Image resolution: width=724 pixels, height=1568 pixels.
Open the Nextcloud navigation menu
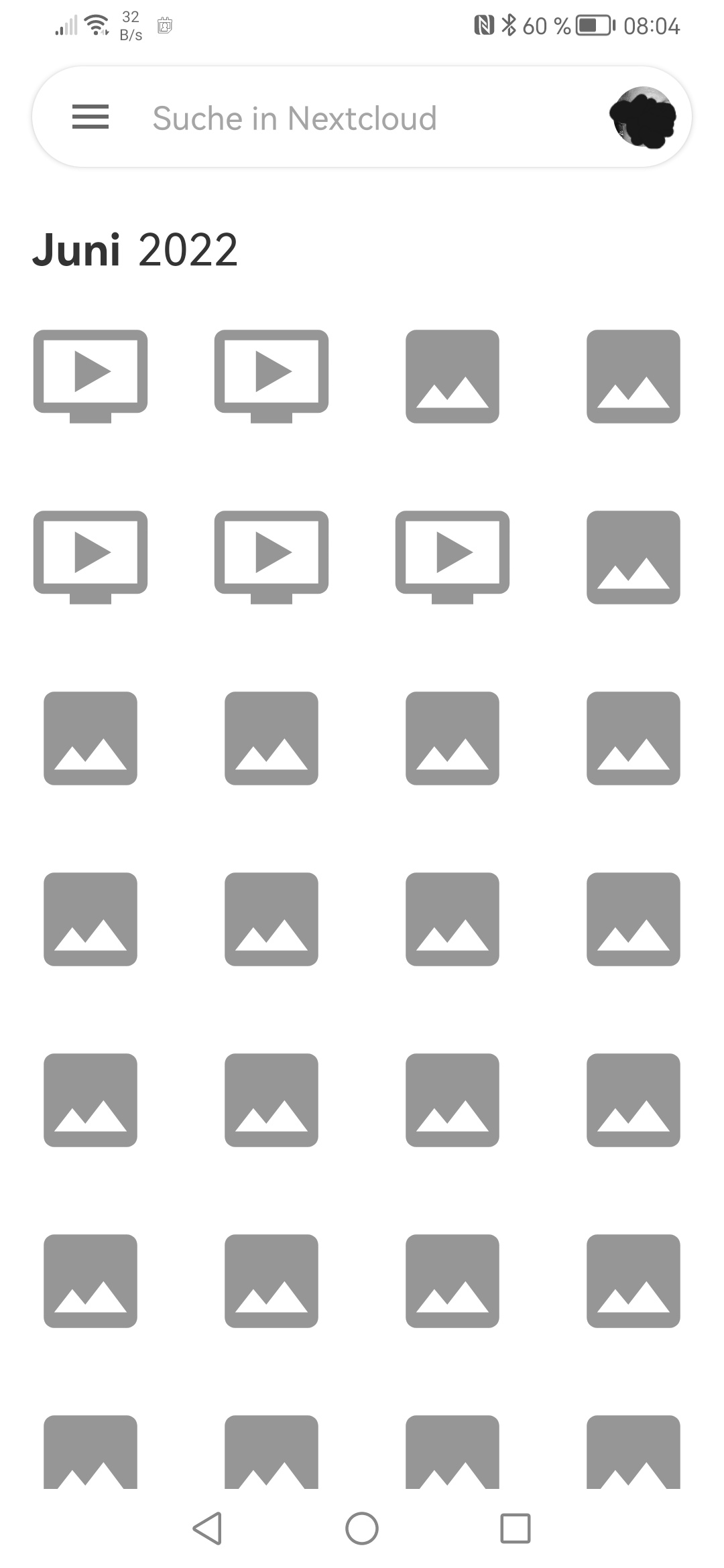pos(90,117)
